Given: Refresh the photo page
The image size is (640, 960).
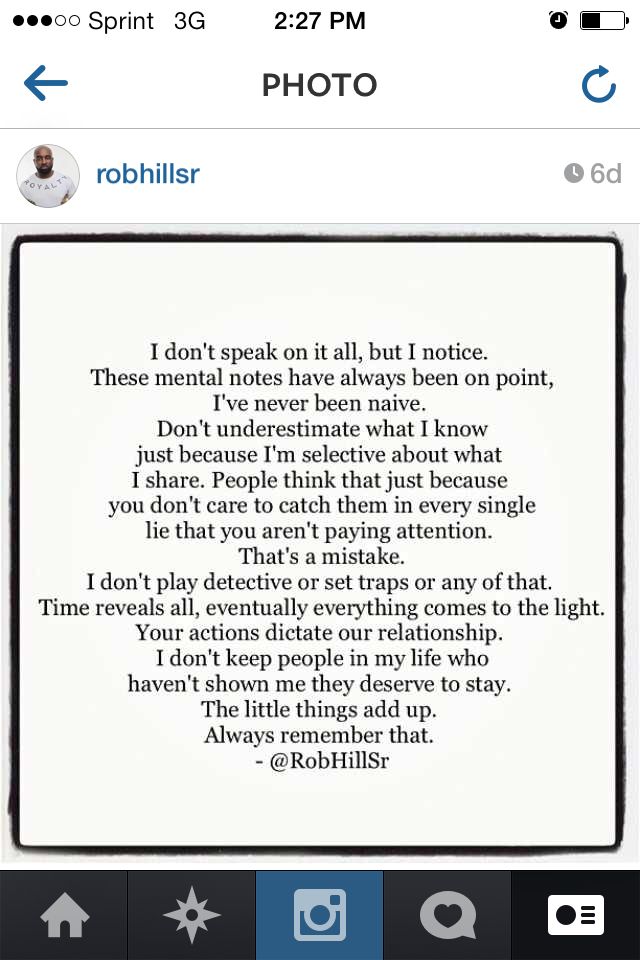Looking at the screenshot, I should [x=598, y=86].
